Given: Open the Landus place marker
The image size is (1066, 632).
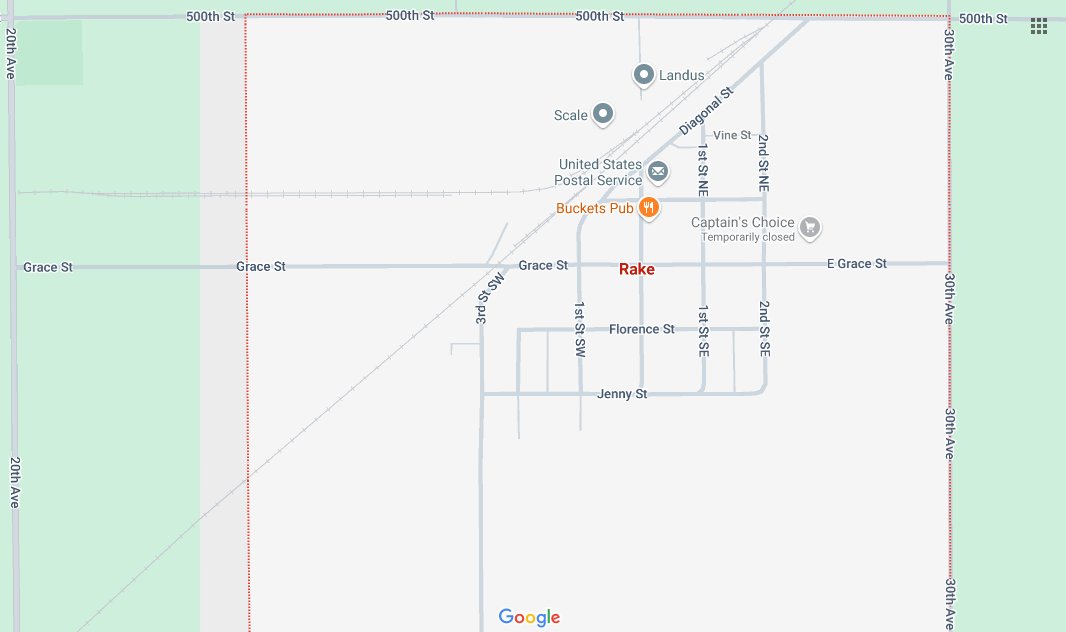Looking at the screenshot, I should click(x=645, y=74).
